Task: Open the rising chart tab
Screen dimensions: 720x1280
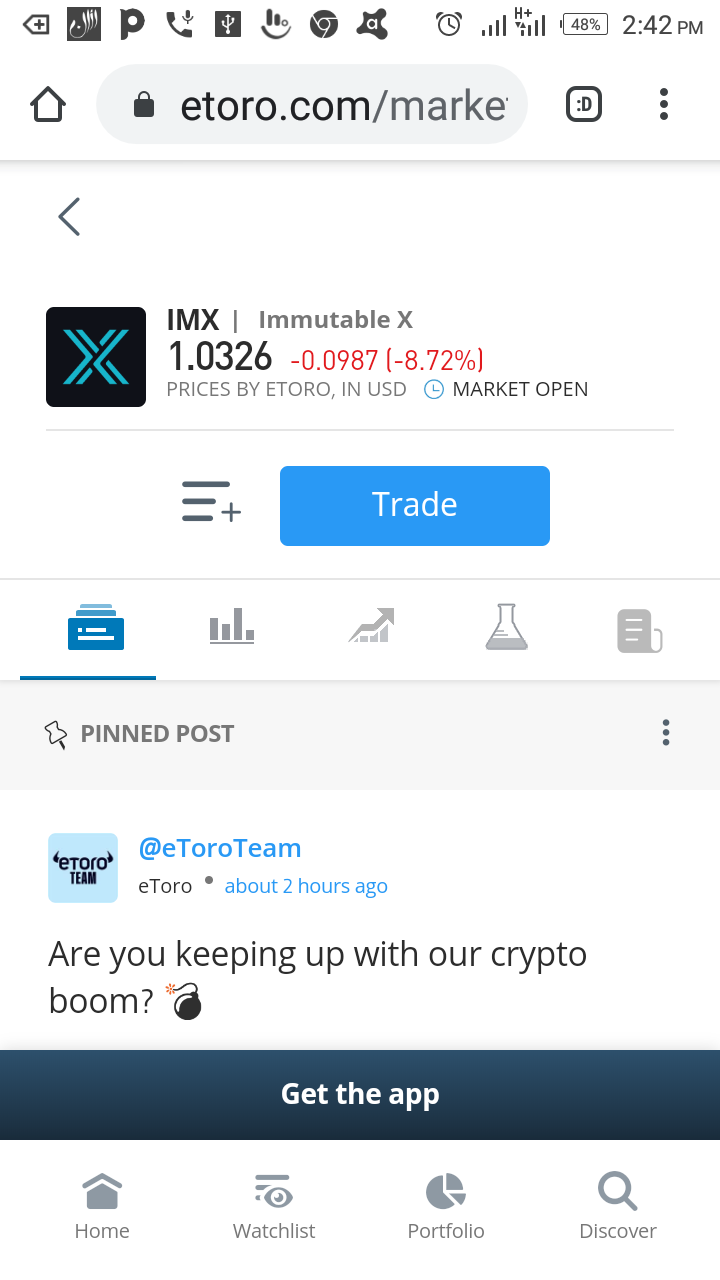Action: (371, 627)
